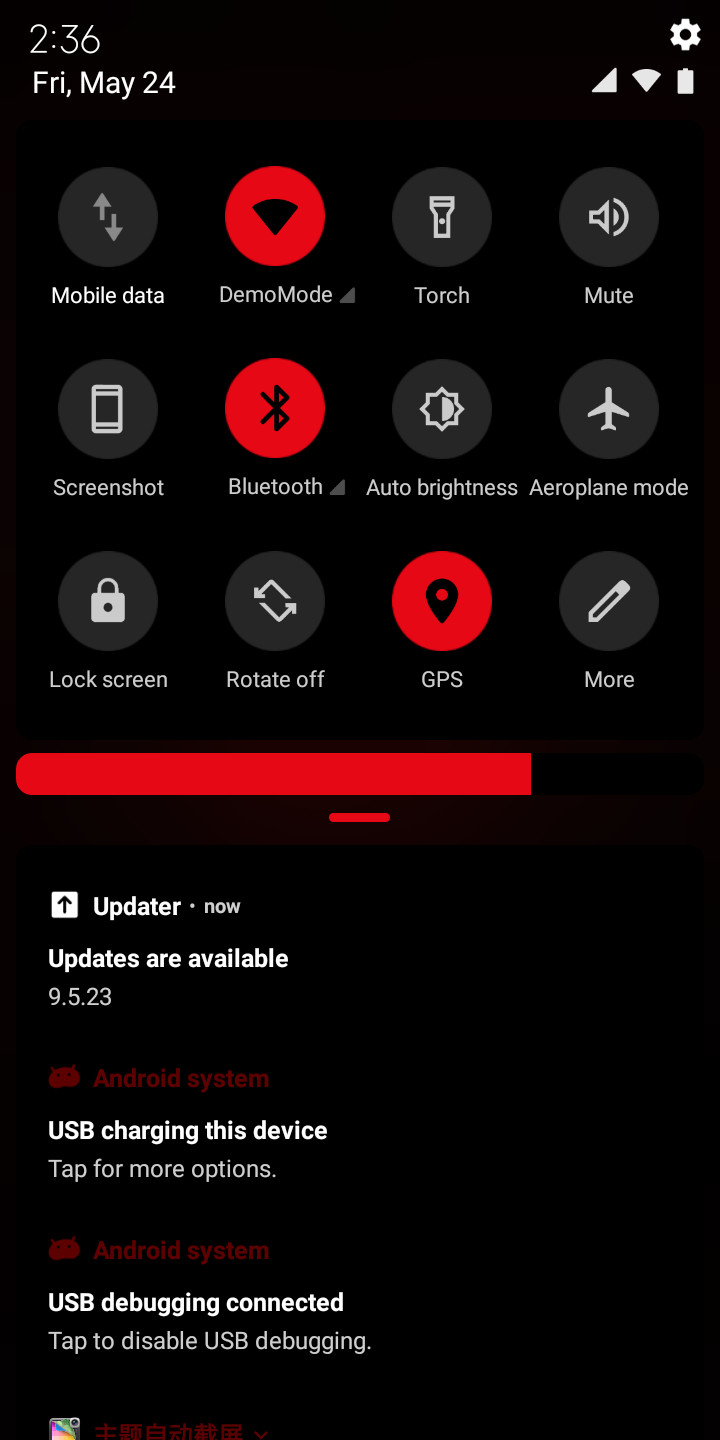
Task: Turn on the Torch
Action: 442,217
